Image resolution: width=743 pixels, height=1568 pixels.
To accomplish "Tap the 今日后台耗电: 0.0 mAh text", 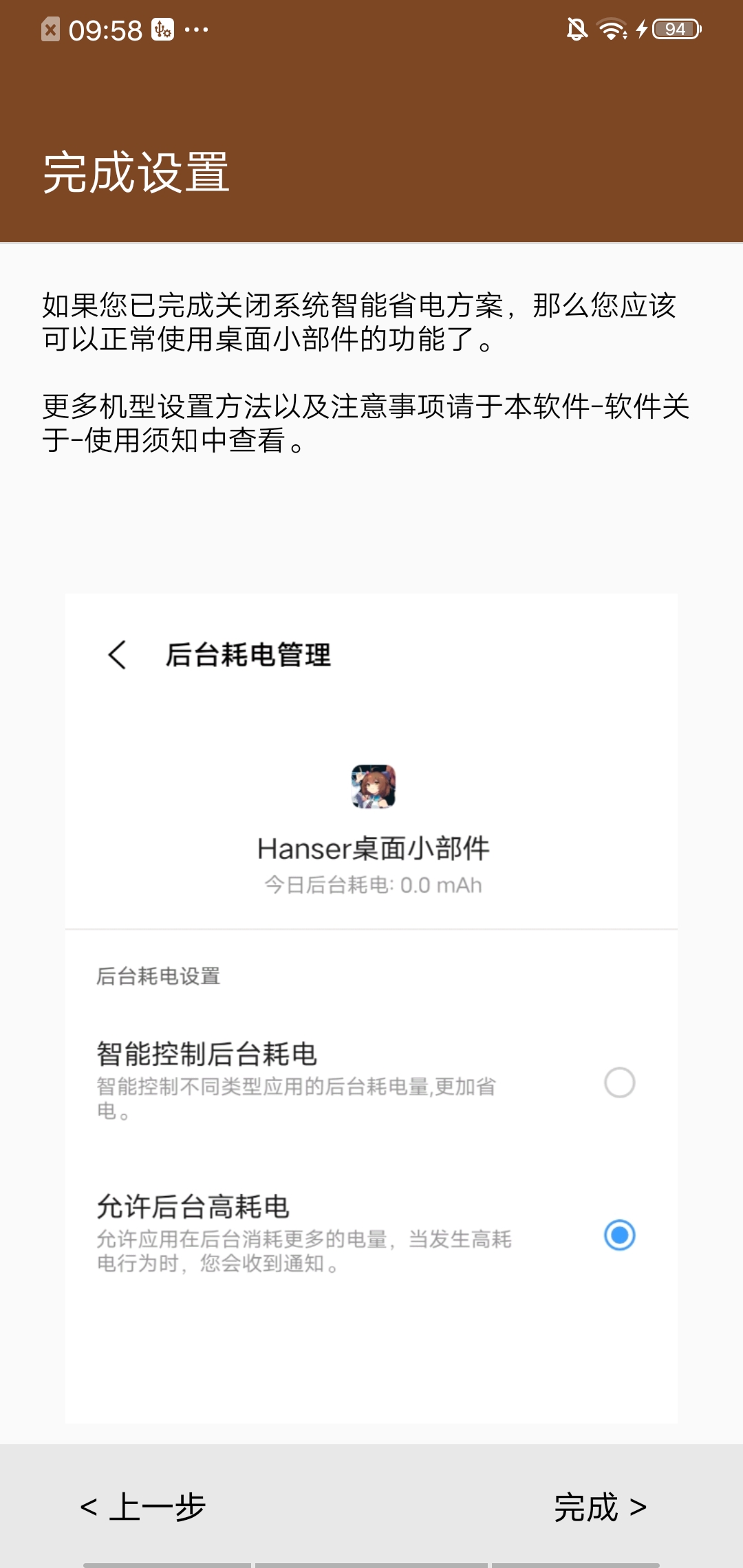I will point(371,884).
